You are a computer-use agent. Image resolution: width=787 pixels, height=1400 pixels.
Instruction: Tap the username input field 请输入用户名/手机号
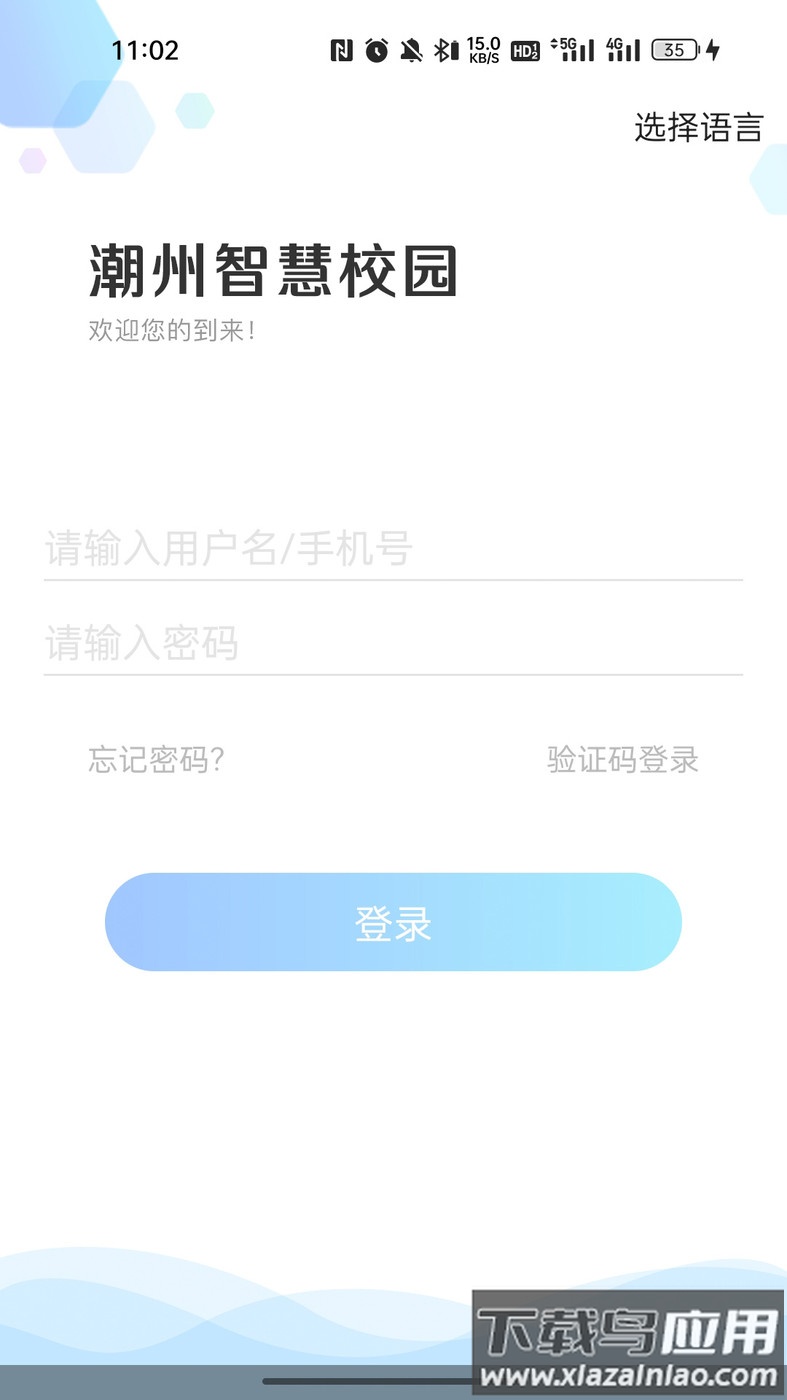393,547
